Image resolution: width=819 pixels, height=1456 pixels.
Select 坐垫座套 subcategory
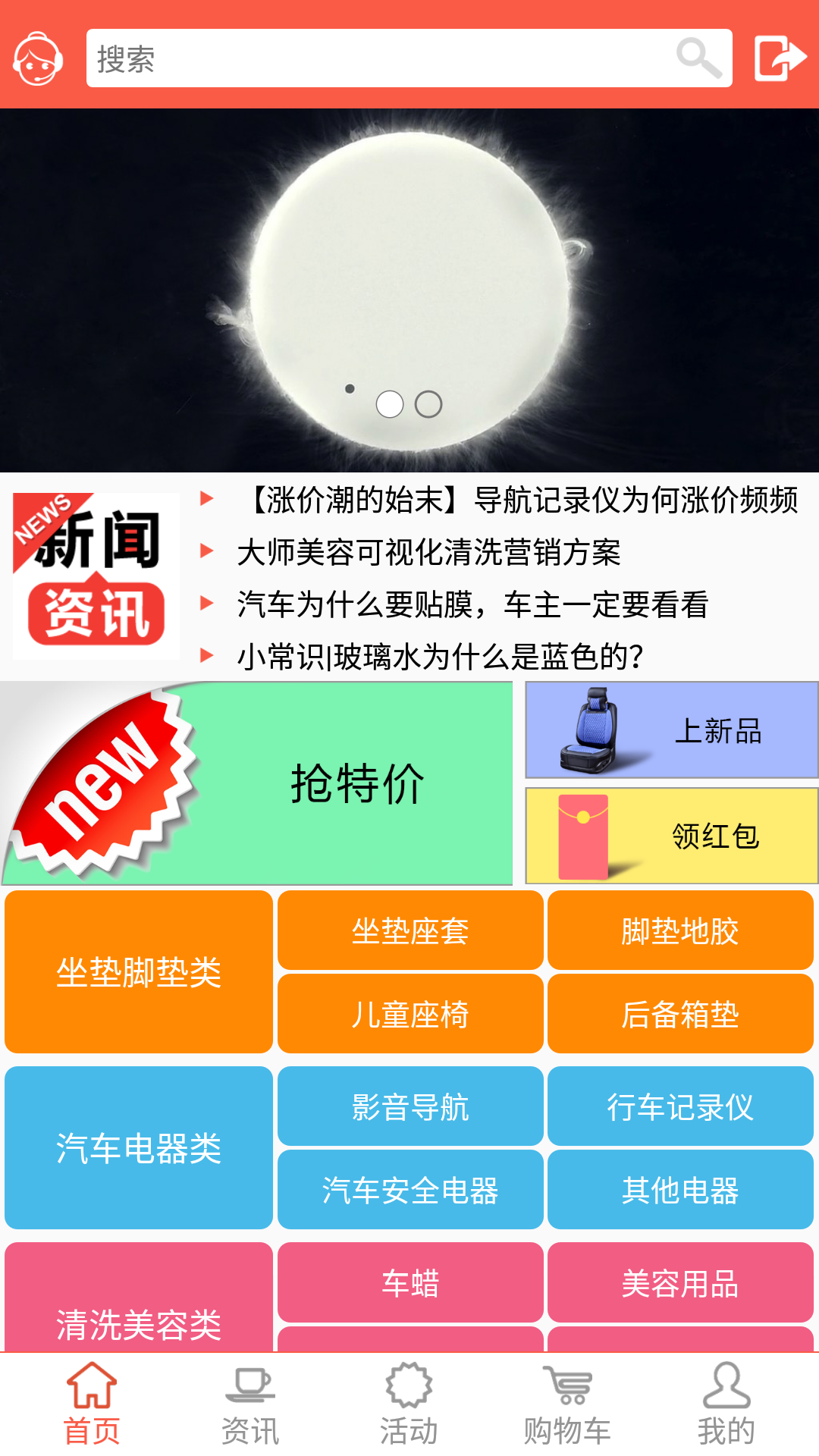click(x=410, y=931)
